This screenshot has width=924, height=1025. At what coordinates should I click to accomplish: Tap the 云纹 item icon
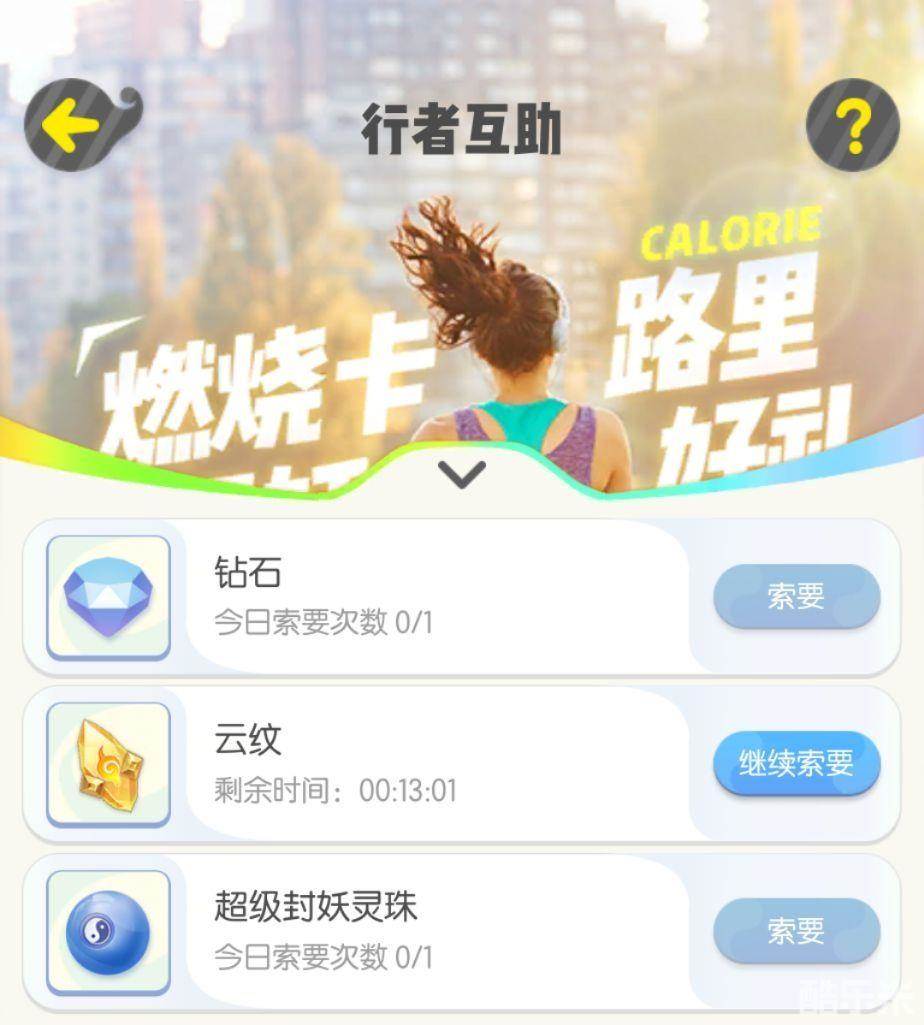[x=108, y=765]
